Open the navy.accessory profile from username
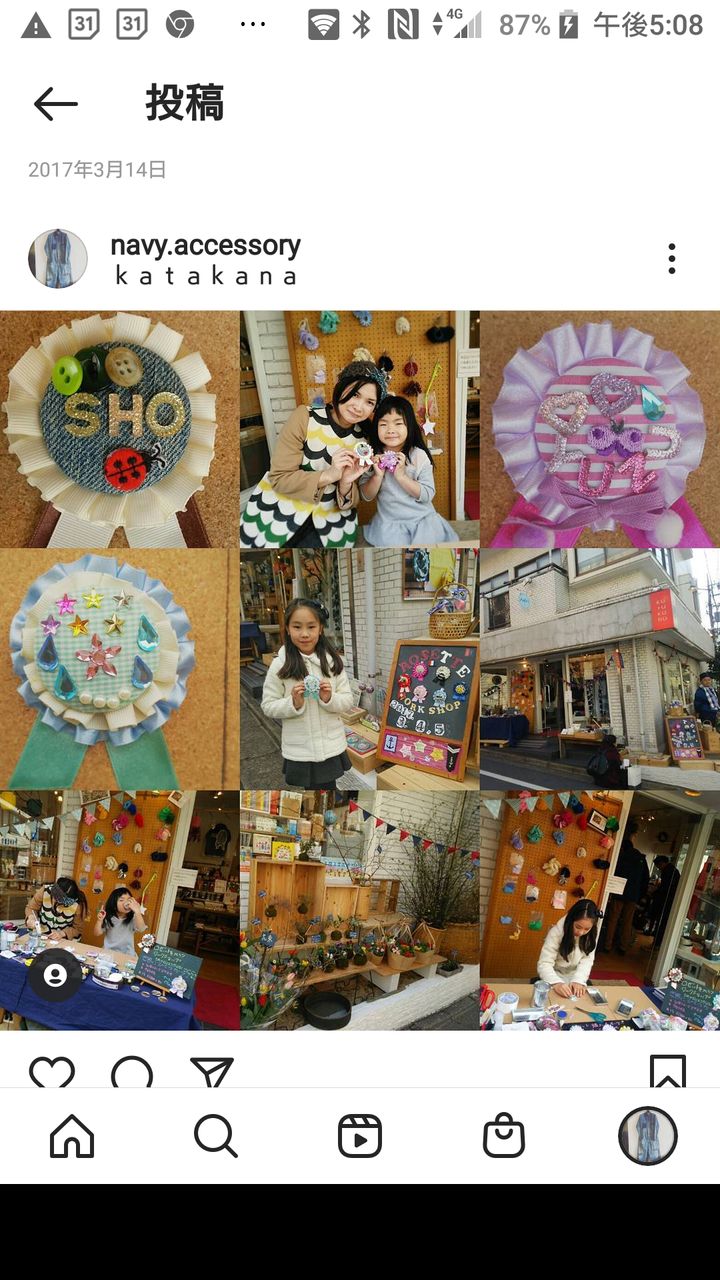The image size is (720, 1280). (205, 245)
